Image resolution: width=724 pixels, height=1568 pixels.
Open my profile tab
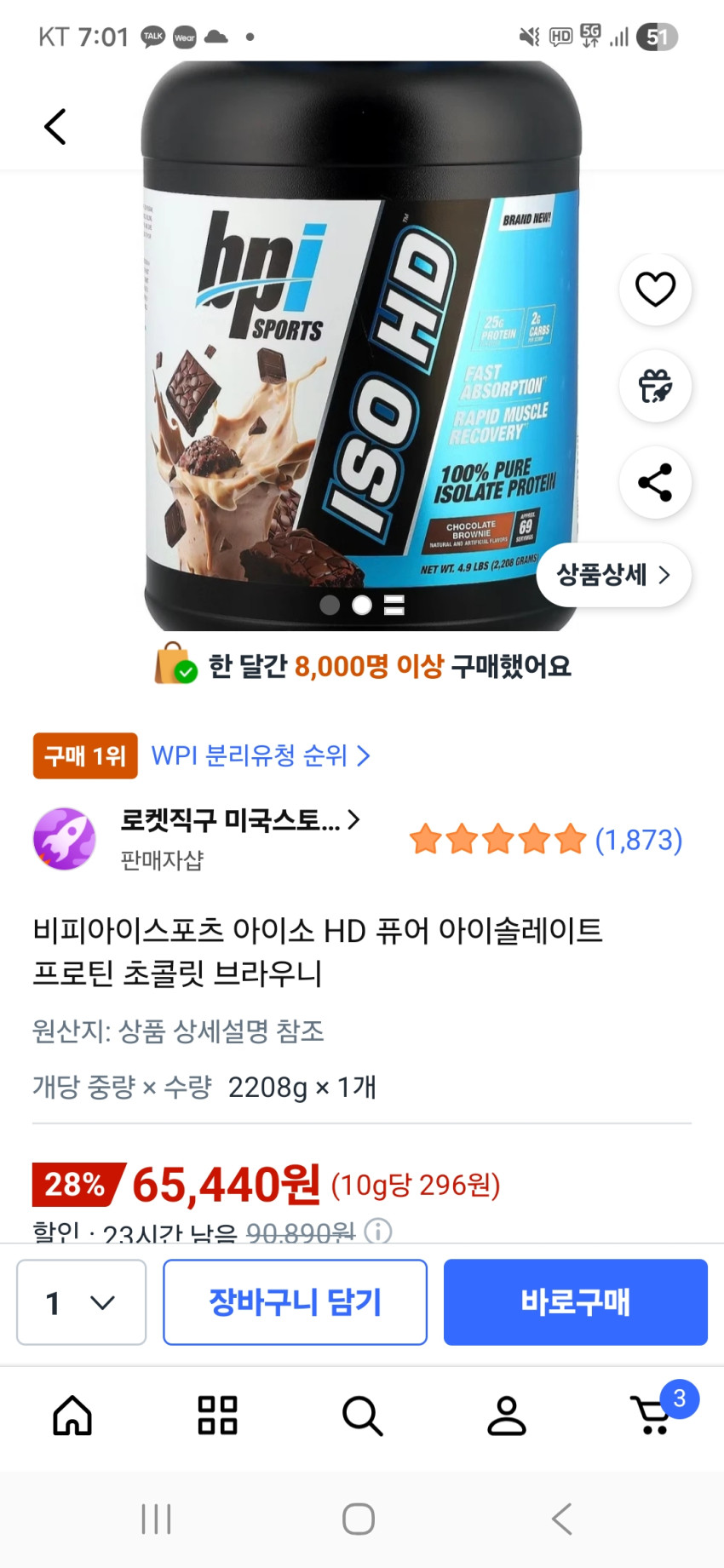(507, 1416)
